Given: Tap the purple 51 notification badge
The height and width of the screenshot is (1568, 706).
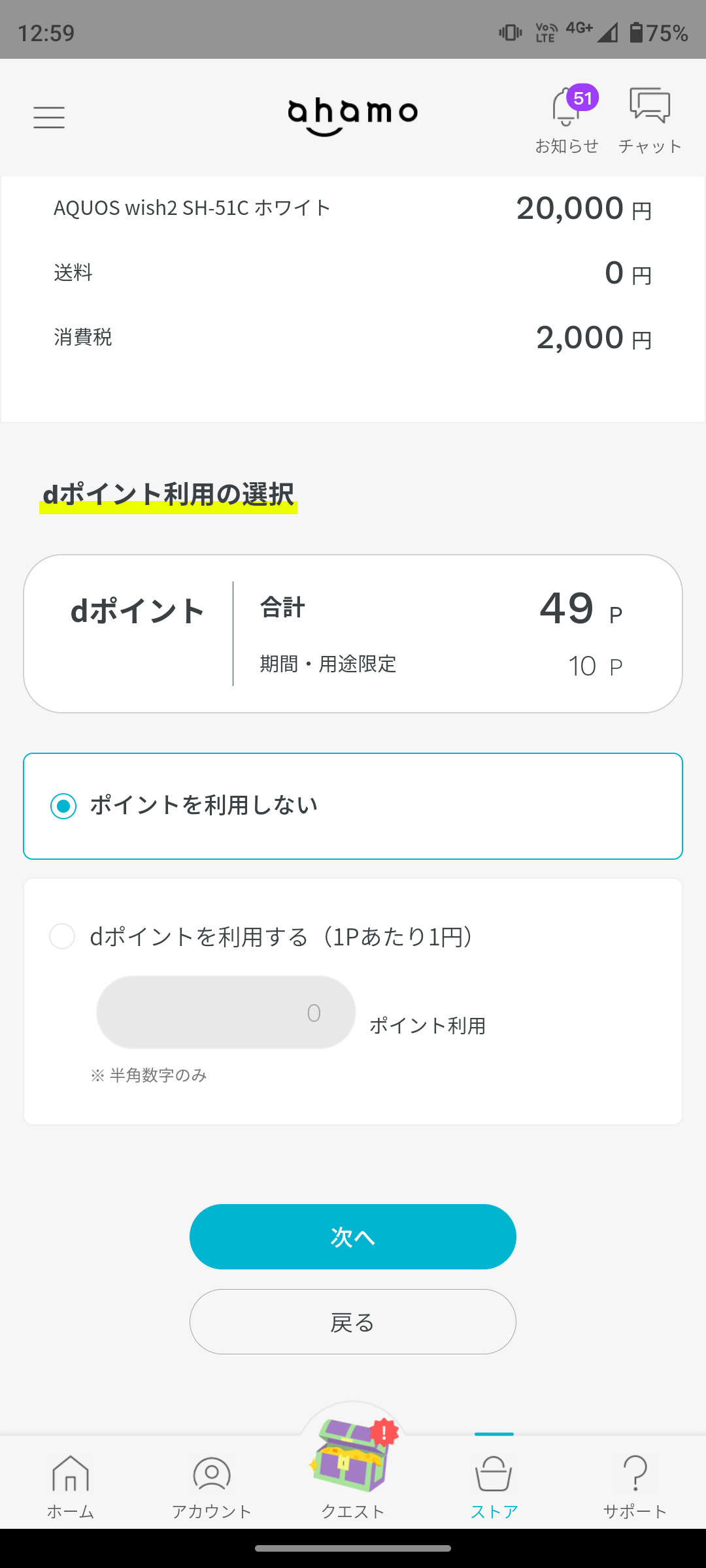Looking at the screenshot, I should click(584, 98).
